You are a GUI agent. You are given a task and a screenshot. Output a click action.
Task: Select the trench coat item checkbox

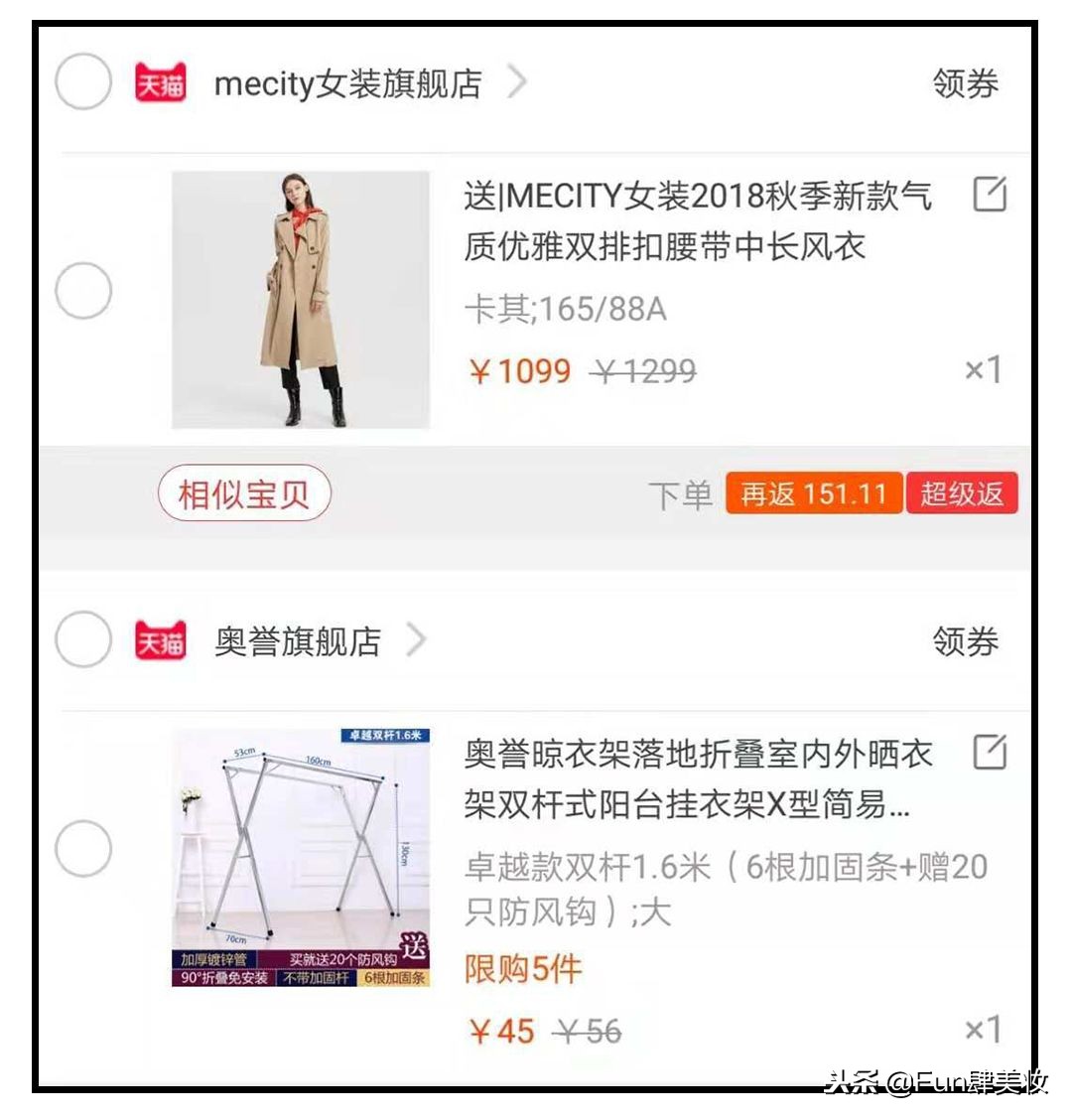pos(82,291)
